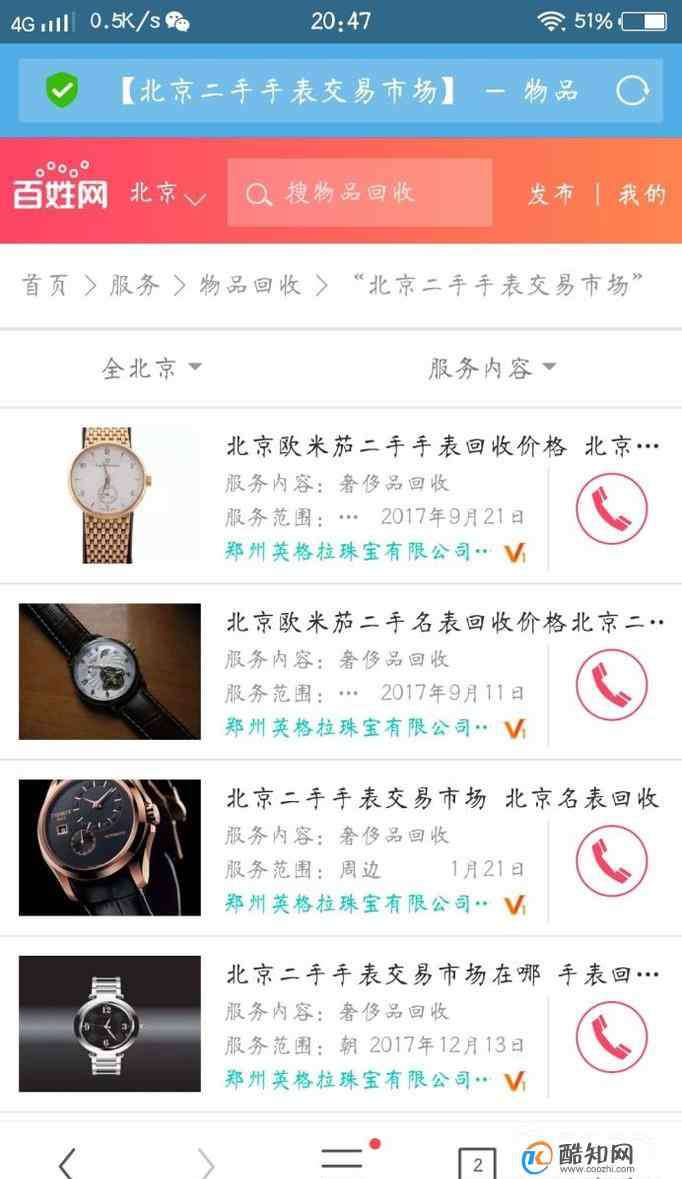Open the 发布 publish link
Viewport: 682px width, 1179px height.
click(x=551, y=194)
